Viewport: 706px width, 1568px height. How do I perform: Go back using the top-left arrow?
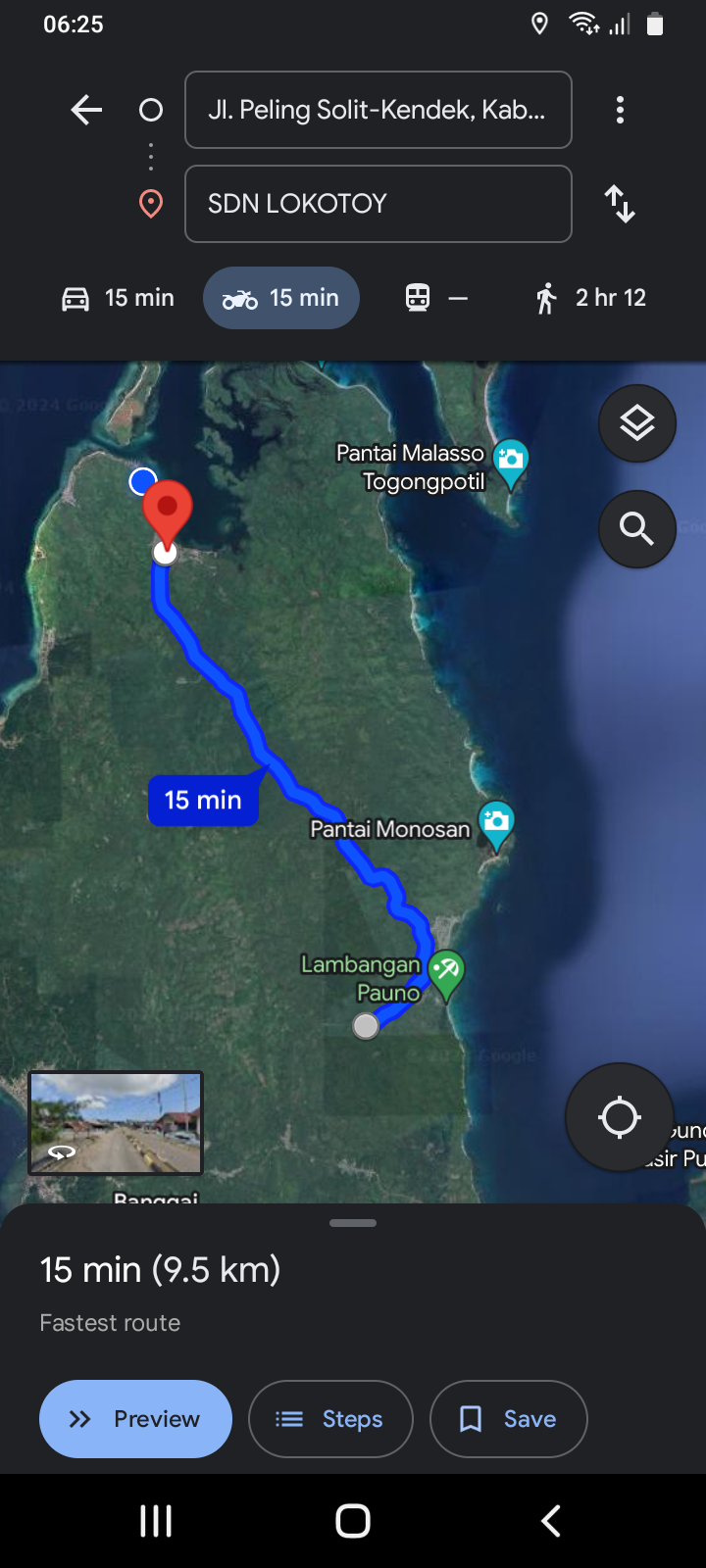point(86,110)
